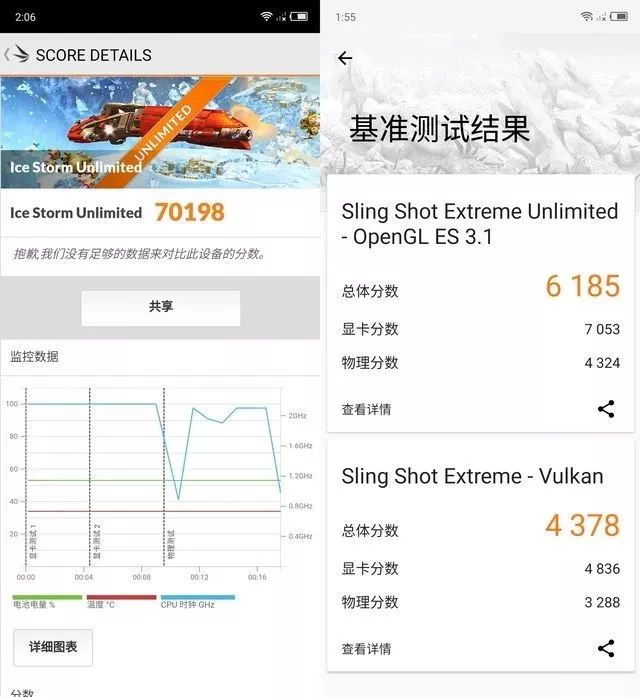
Task: Open the 详细图表 detailed chart
Action: pyautogui.click(x=53, y=647)
